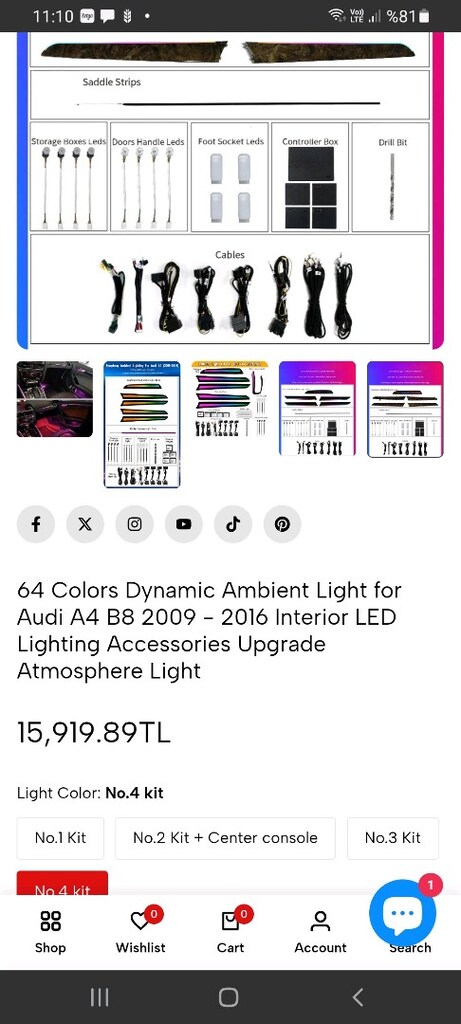Image resolution: width=461 pixels, height=1024 pixels.
Task: Pick the red No.4 kit option
Action: (x=63, y=883)
